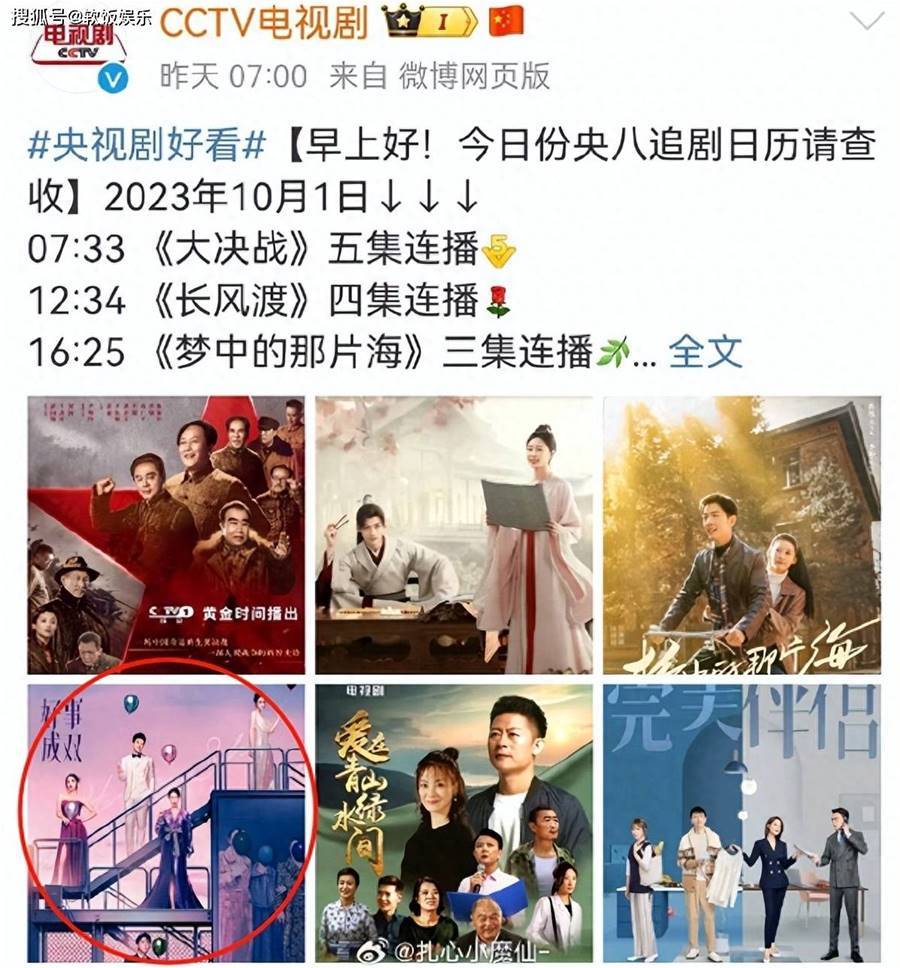
Task: Open the #央视剧好看# hashtag
Action: click(x=147, y=149)
